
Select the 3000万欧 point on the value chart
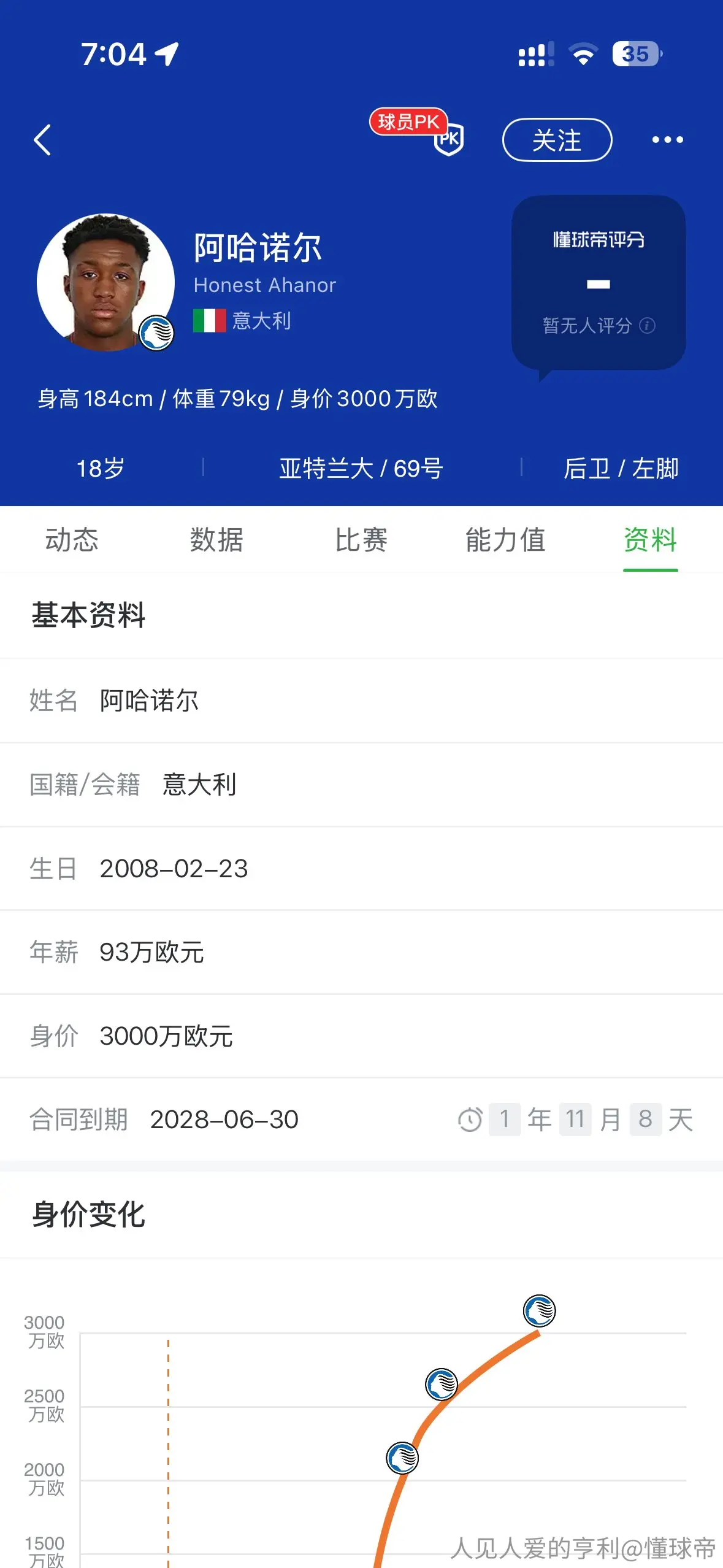pyautogui.click(x=540, y=1310)
